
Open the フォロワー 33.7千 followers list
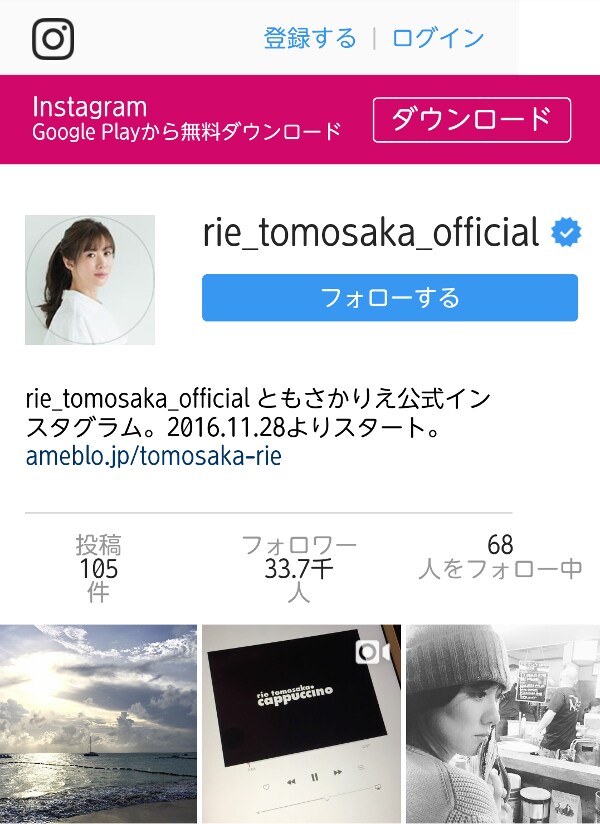pyautogui.click(x=299, y=568)
